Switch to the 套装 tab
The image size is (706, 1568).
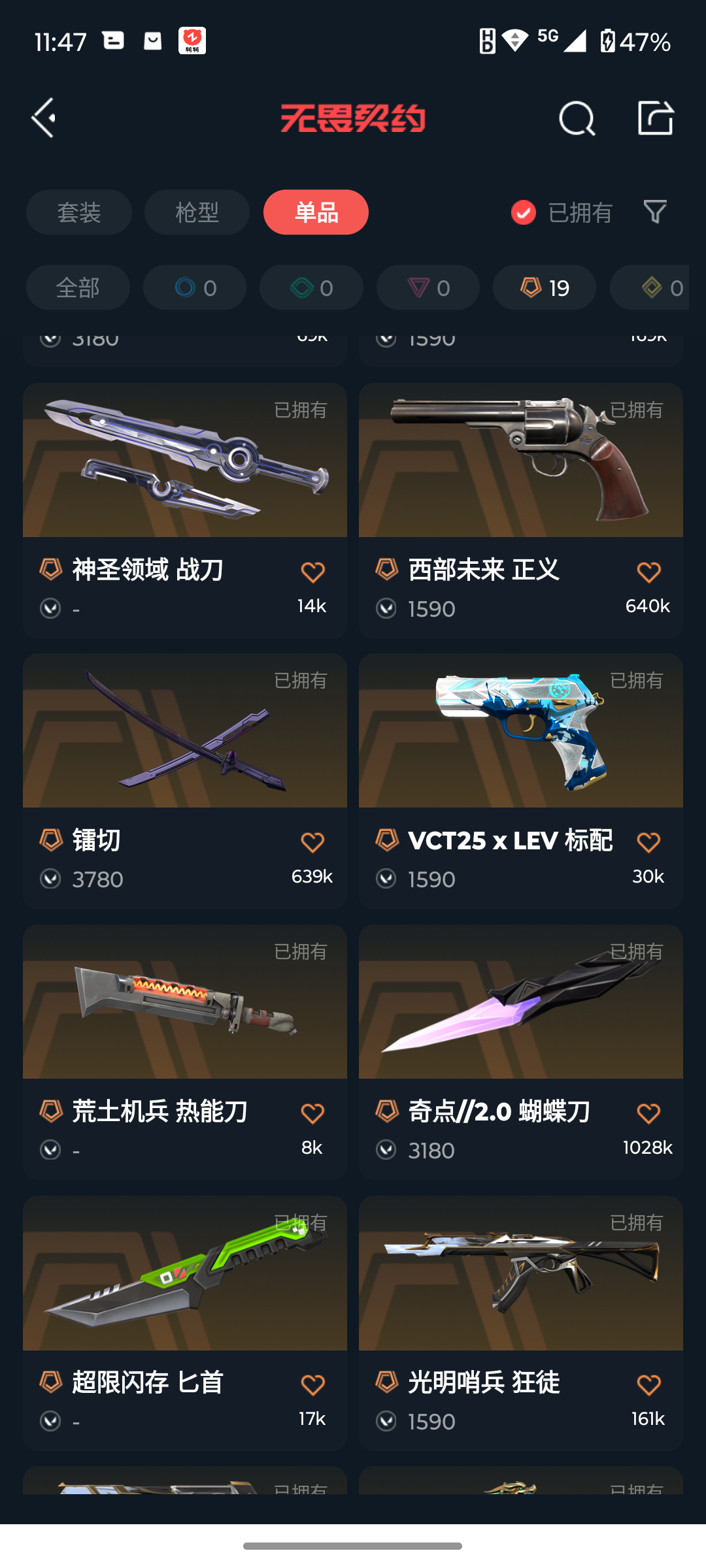(x=79, y=212)
